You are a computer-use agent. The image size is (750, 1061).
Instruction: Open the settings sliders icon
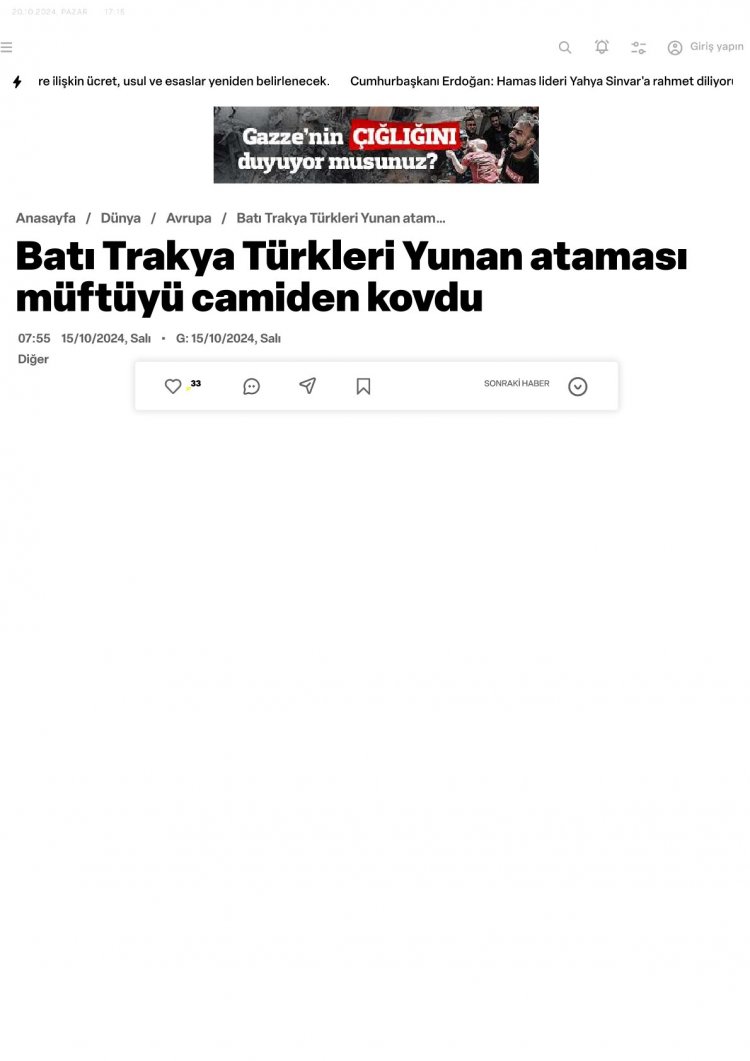(639, 47)
